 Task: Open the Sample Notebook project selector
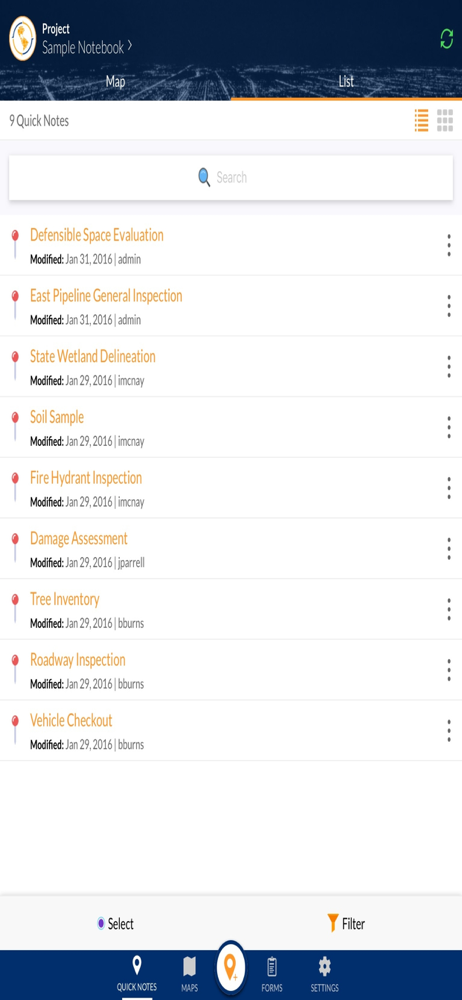click(87, 47)
